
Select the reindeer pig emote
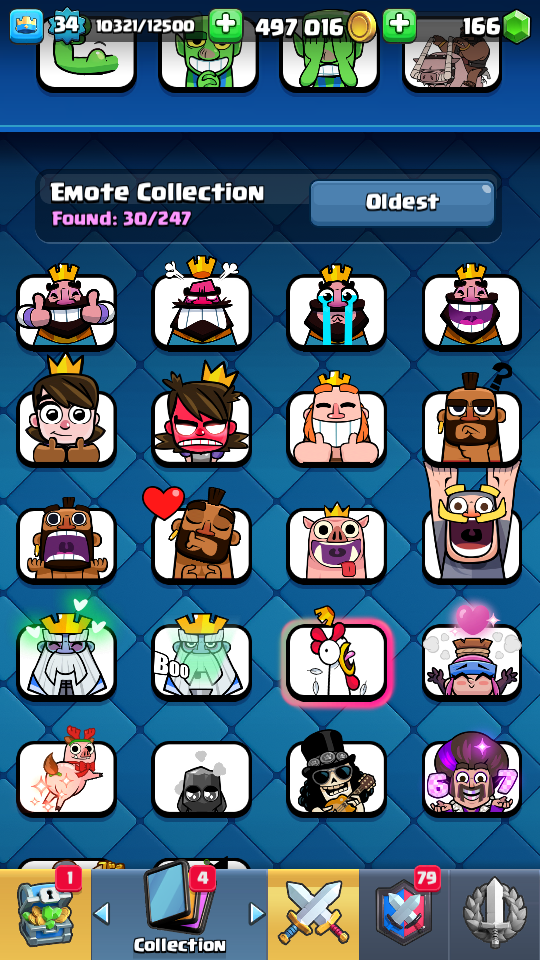66,774
